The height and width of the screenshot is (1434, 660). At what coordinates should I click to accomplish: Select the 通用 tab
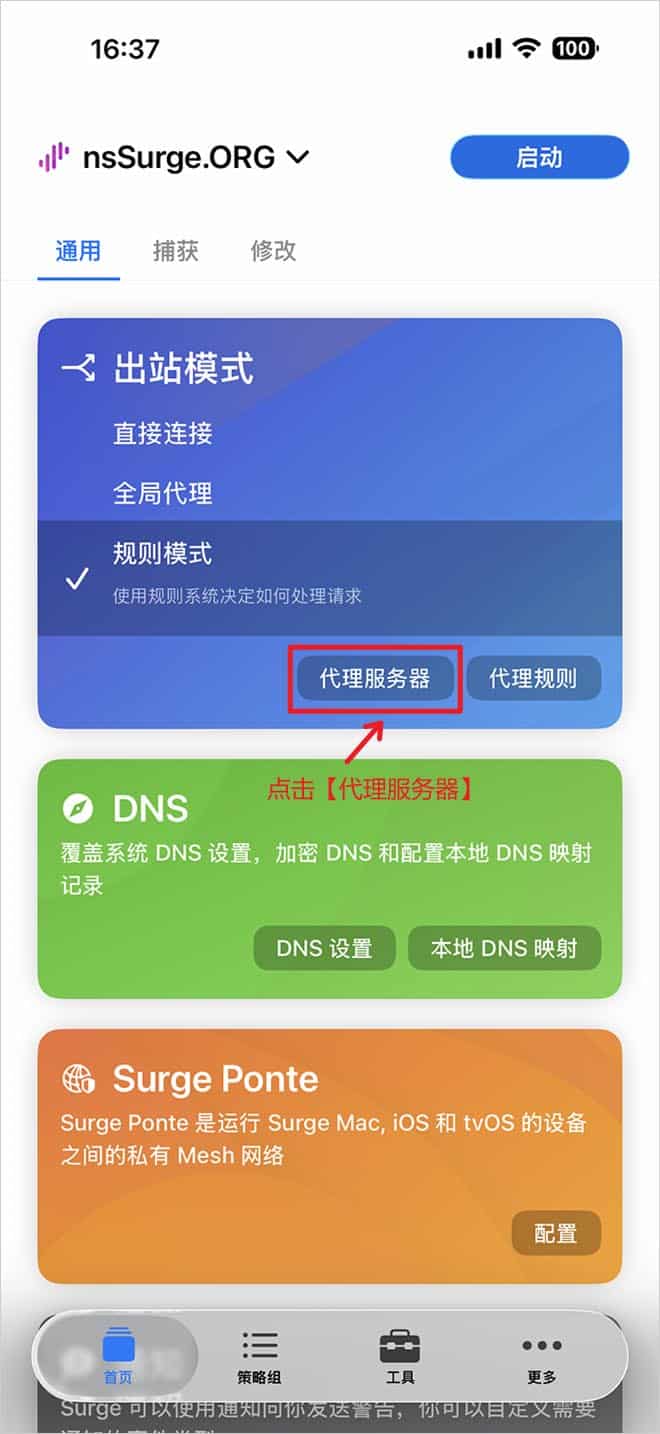coord(78,250)
